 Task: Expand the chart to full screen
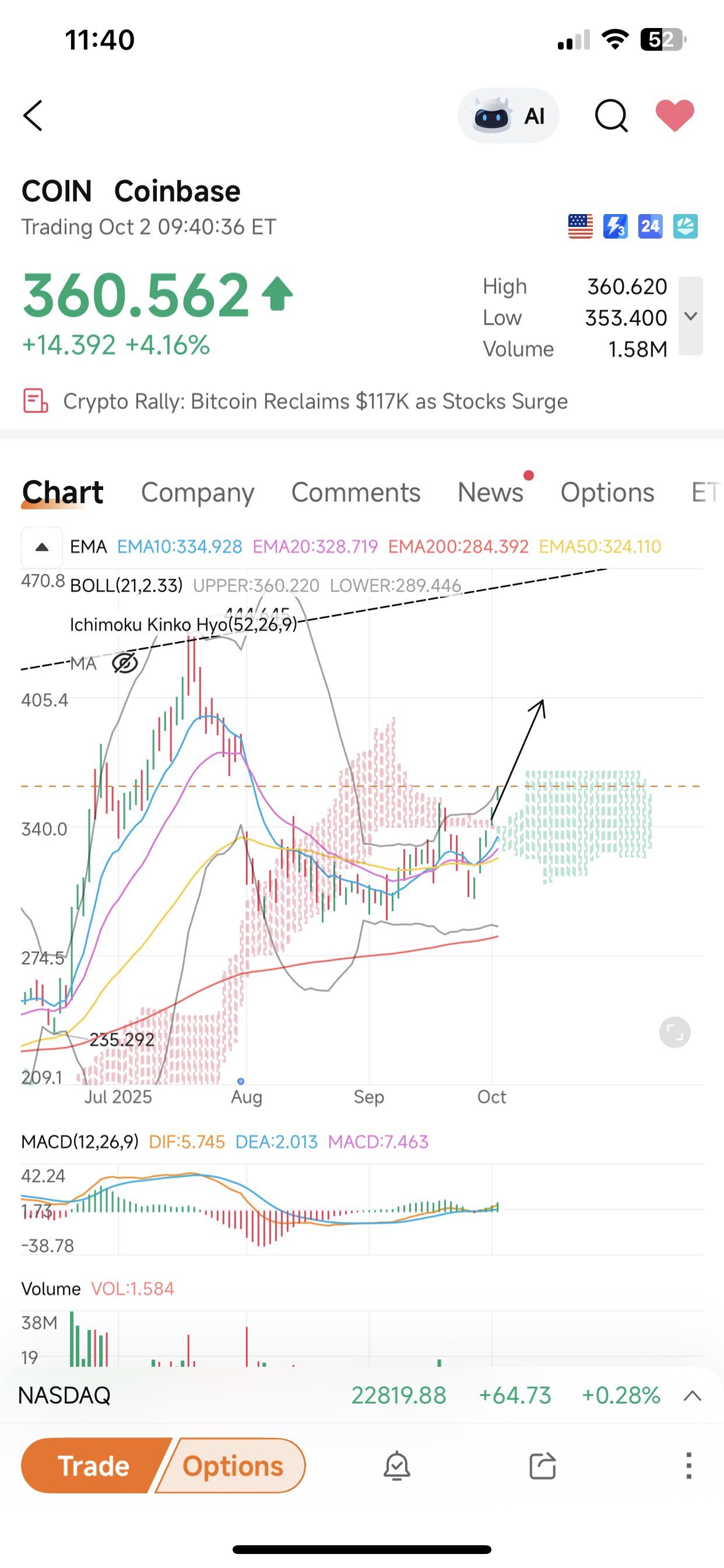674,1032
